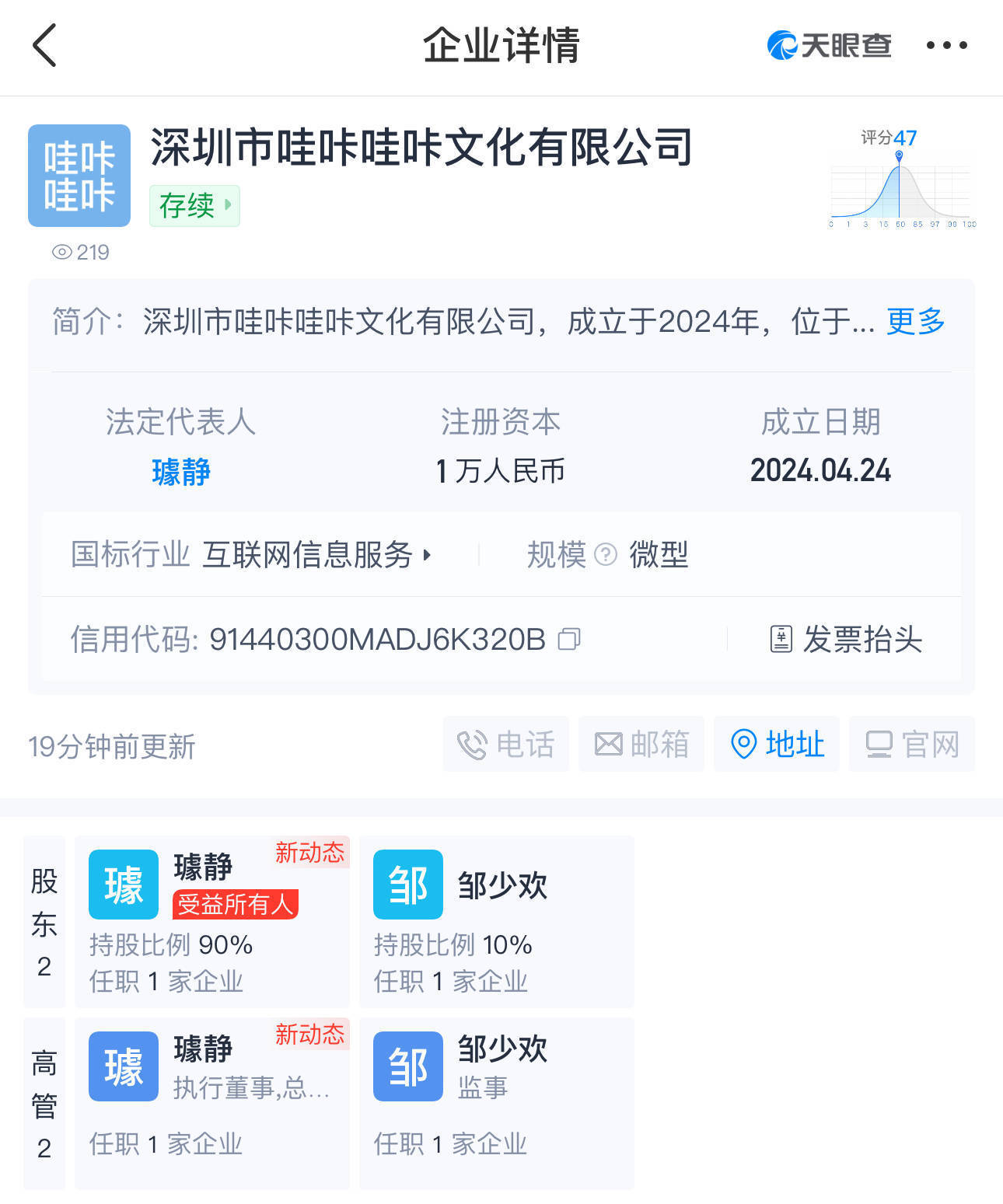Tap the 存续 status chip
The height and width of the screenshot is (1204, 1003).
point(194,206)
